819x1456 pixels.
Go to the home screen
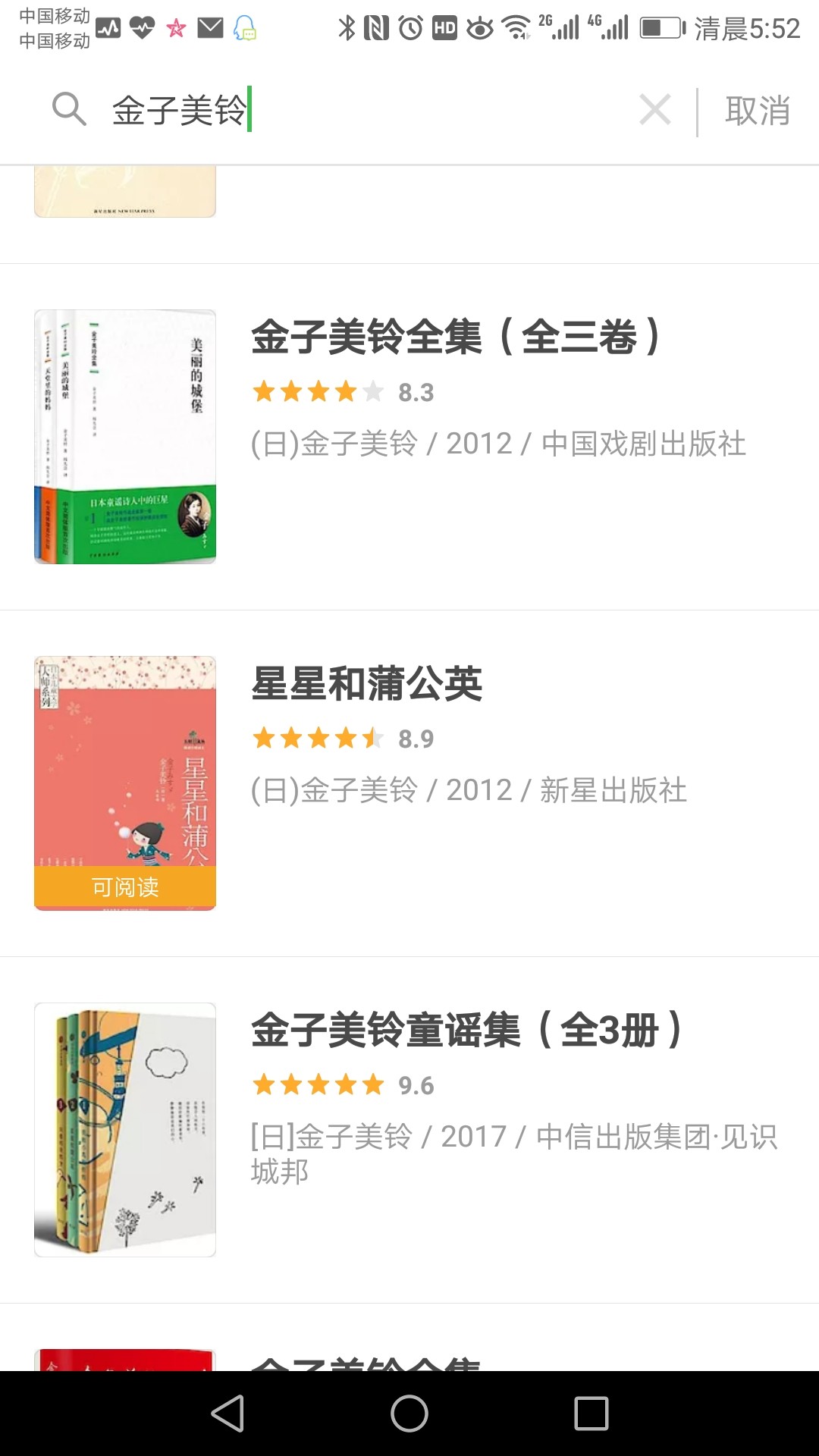pyautogui.click(x=409, y=1414)
